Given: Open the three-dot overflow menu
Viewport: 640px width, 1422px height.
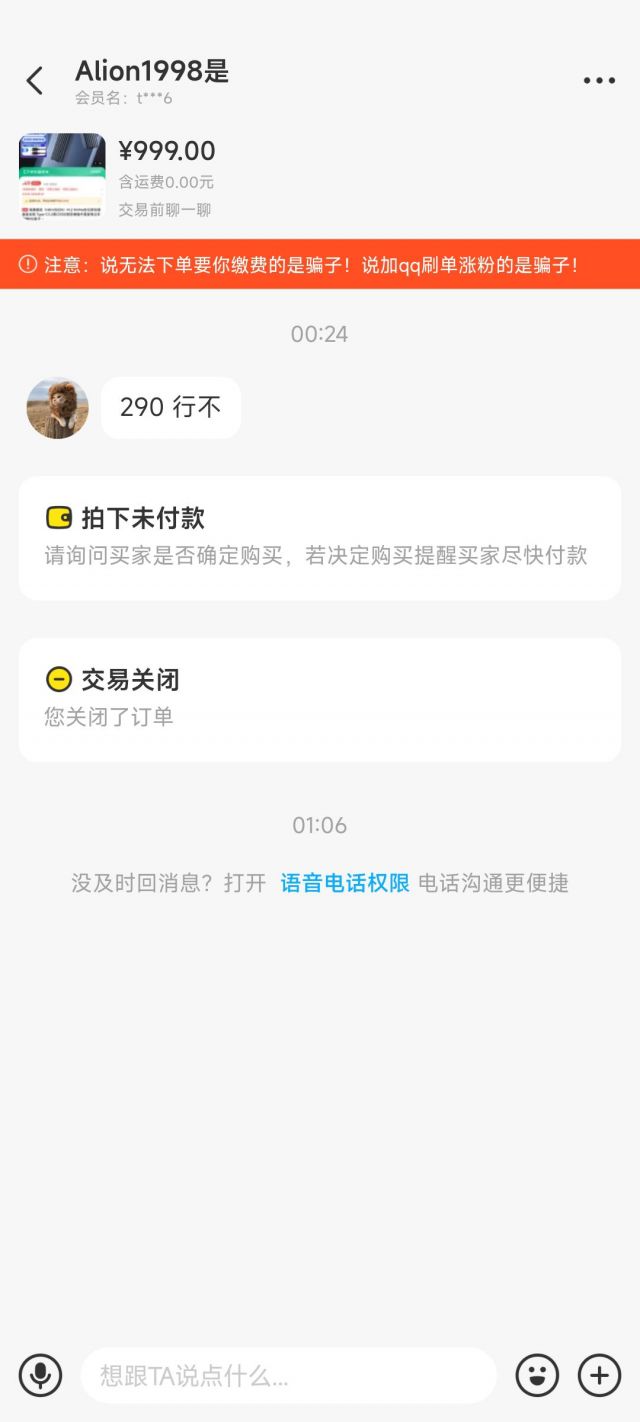Looking at the screenshot, I should click(599, 81).
